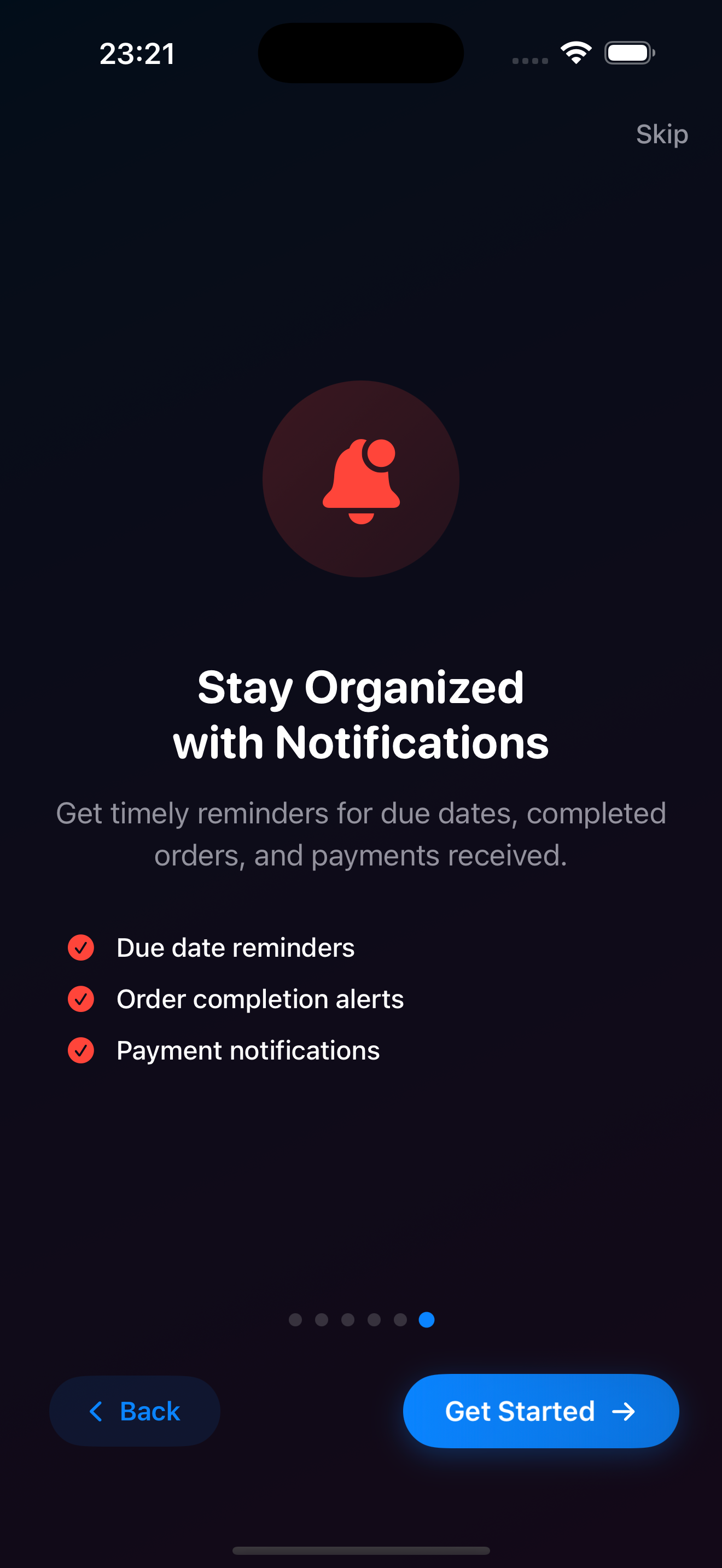Tap the third page indicator dot
The height and width of the screenshot is (1568, 722).
(348, 1320)
